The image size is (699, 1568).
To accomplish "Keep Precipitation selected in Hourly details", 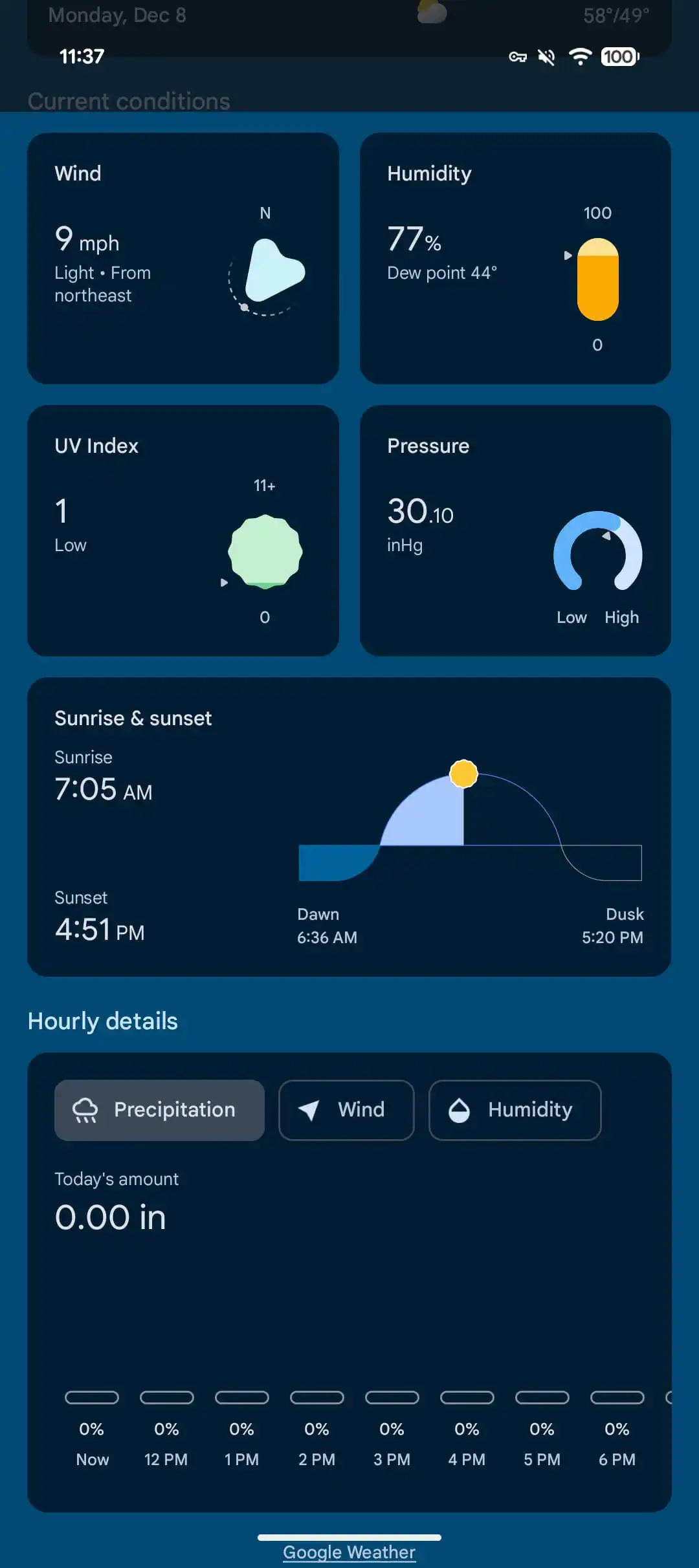I will tap(159, 1110).
